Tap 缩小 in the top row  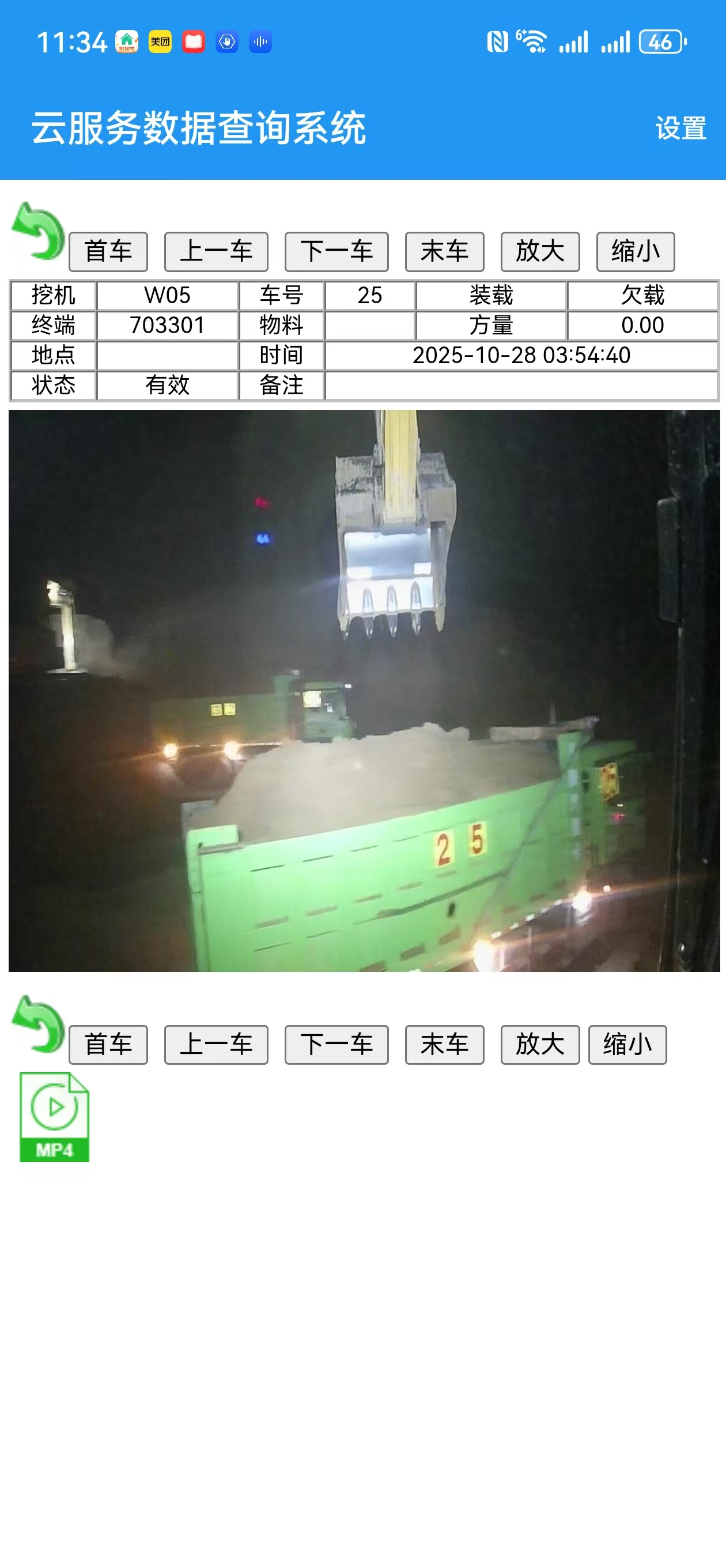pyautogui.click(x=636, y=251)
